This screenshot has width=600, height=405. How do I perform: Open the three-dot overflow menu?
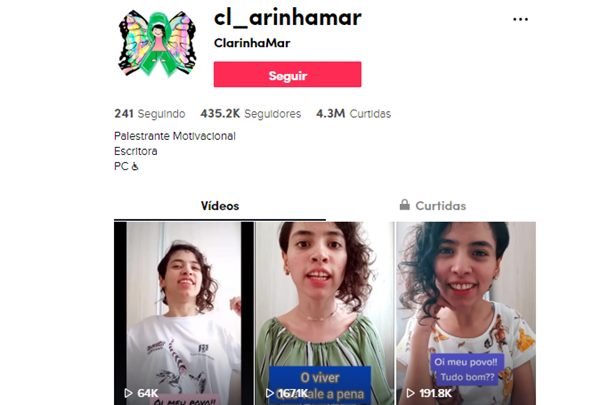520,19
